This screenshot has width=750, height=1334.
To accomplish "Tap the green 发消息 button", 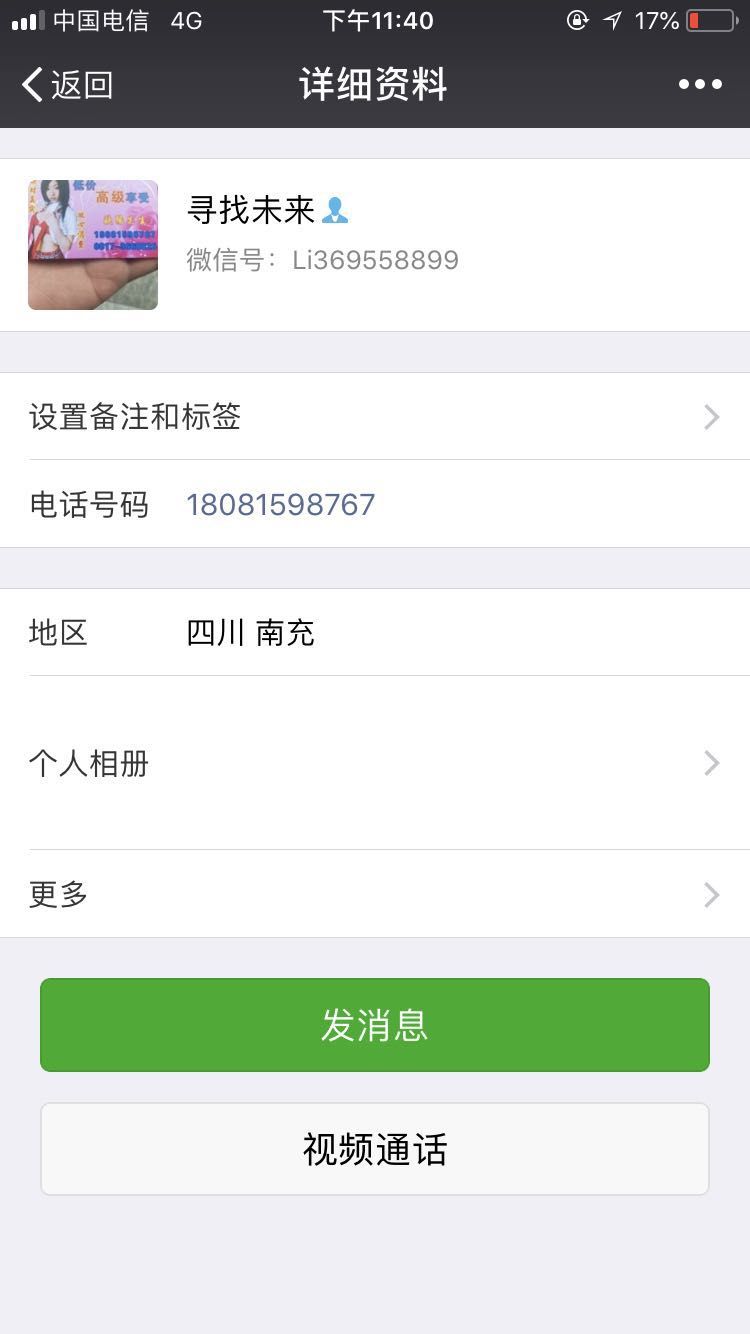I will [x=375, y=1025].
